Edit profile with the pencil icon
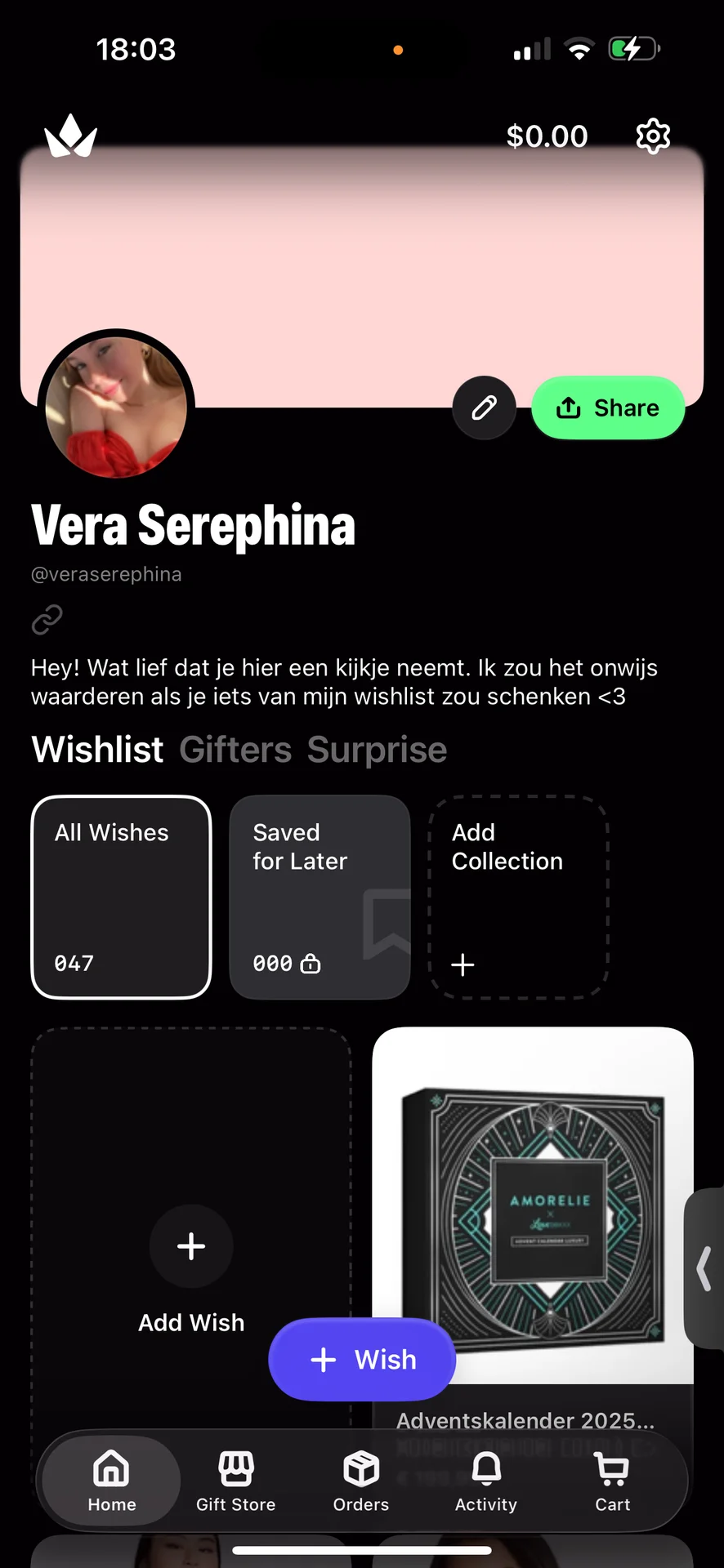 pos(484,408)
